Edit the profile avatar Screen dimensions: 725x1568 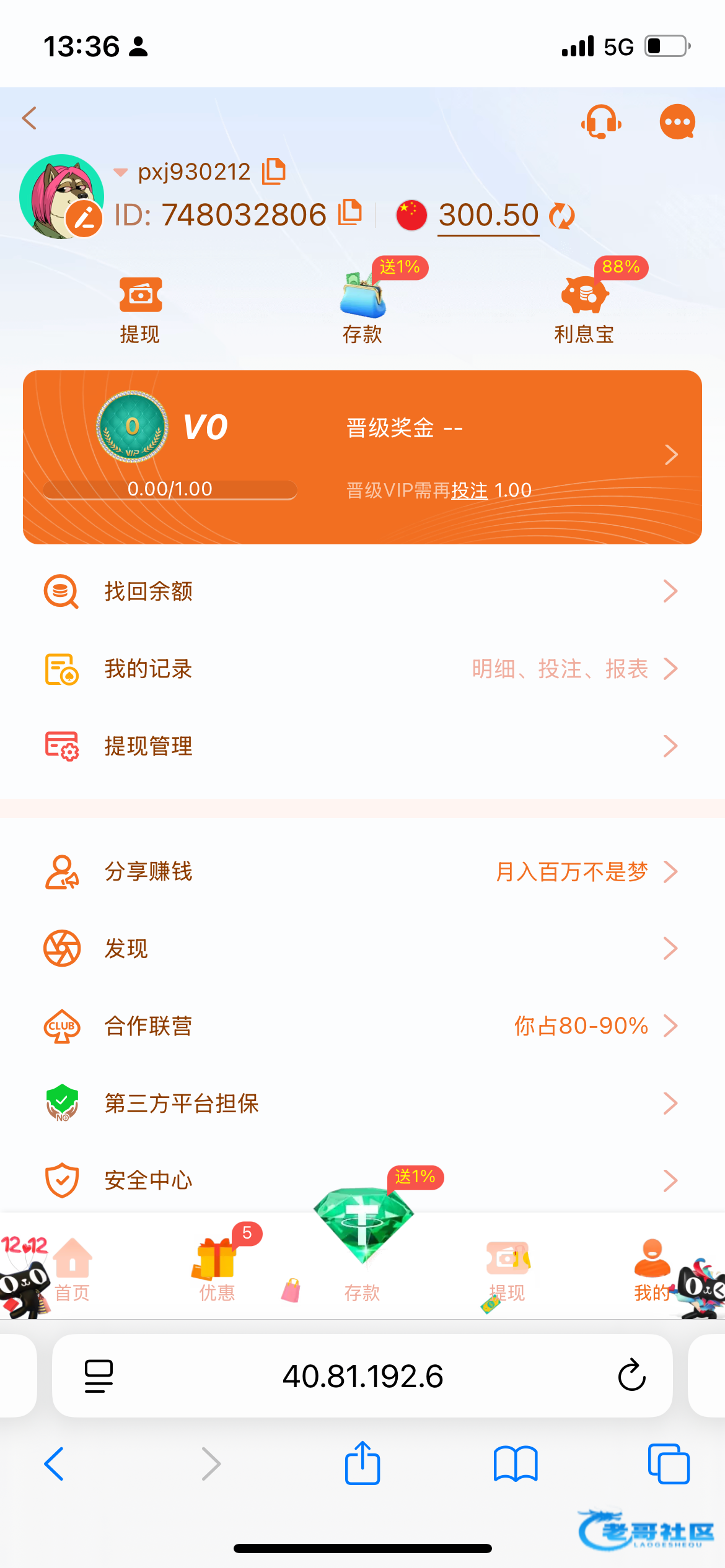click(x=84, y=218)
